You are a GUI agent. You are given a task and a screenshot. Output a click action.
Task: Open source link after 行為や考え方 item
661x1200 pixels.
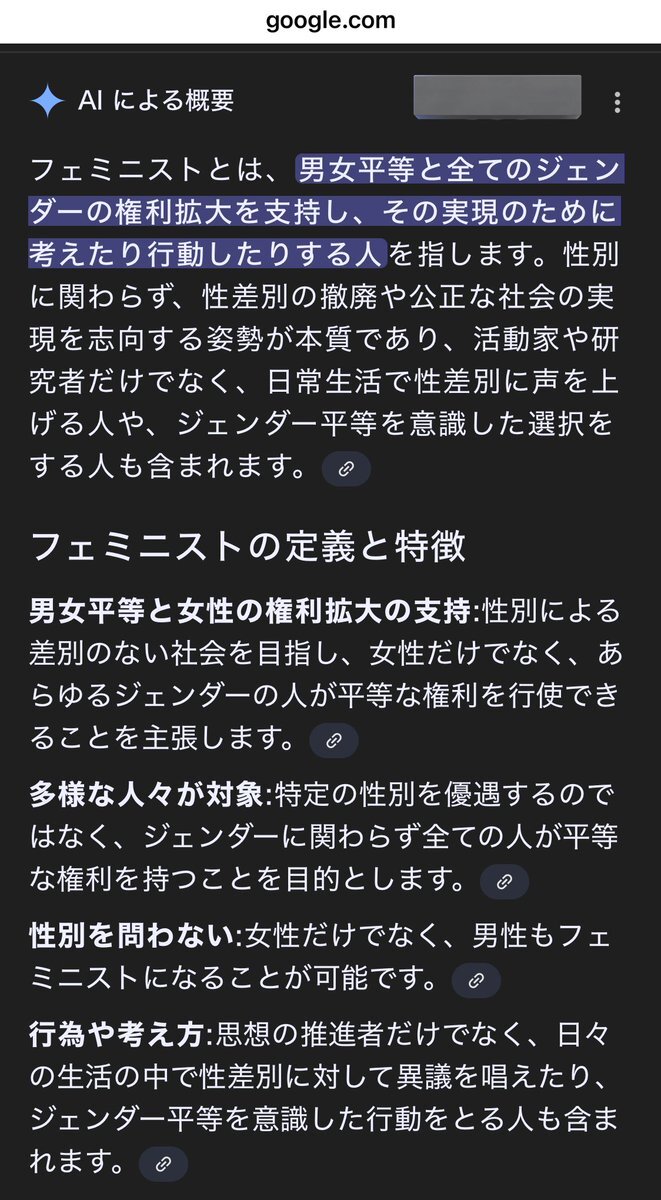pos(163,1163)
